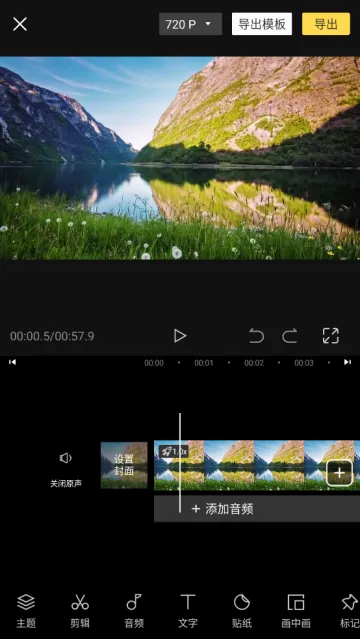Open the 音频 audio tool
The image size is (360, 639).
point(134,610)
